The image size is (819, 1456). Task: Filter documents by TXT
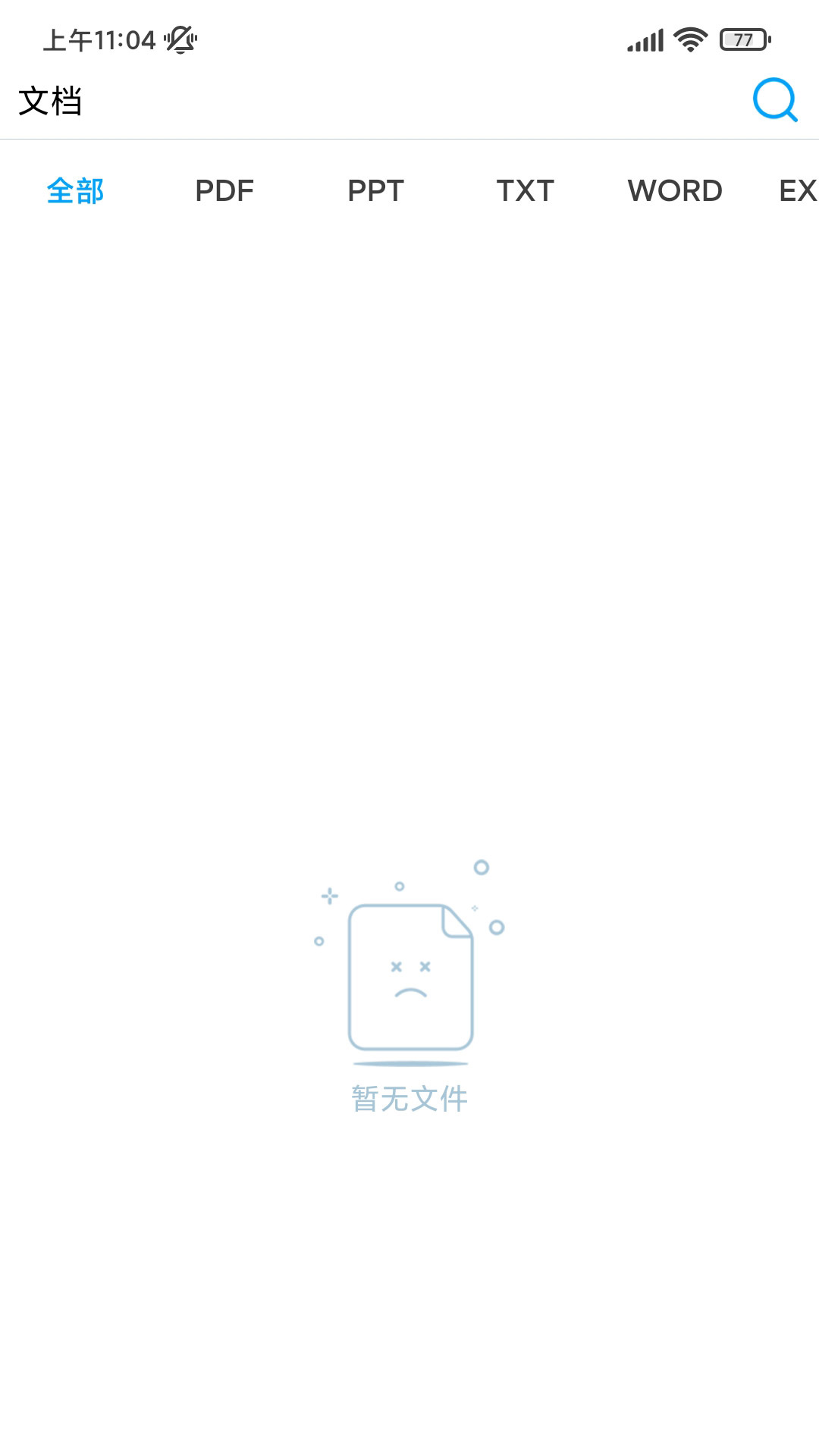pos(525,191)
